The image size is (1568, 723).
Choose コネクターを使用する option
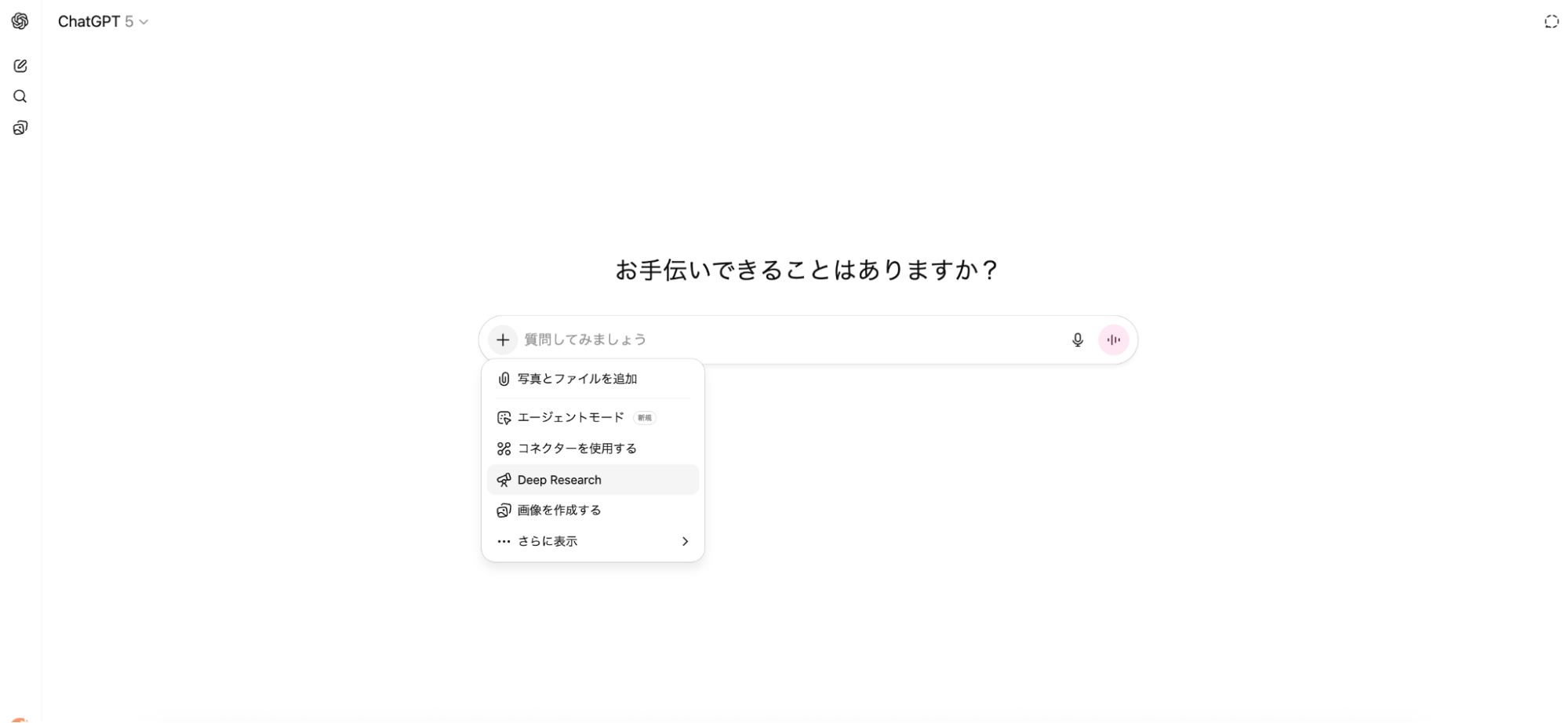(577, 449)
